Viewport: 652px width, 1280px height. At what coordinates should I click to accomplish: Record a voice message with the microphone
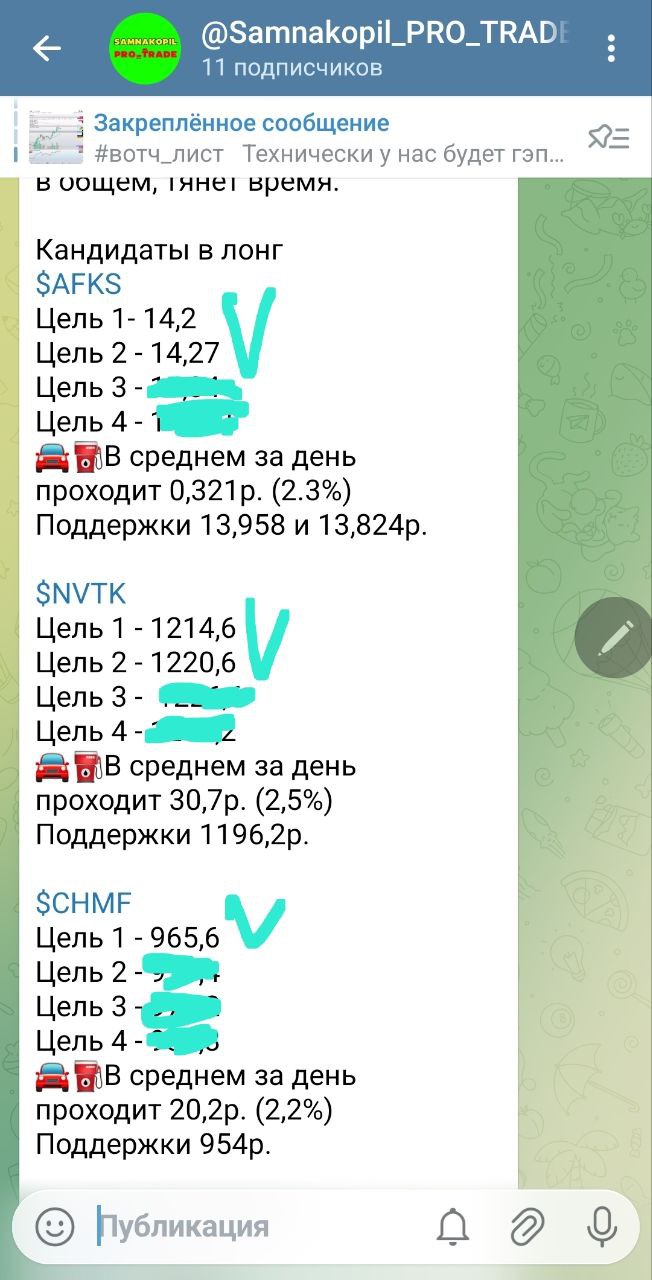[602, 1226]
